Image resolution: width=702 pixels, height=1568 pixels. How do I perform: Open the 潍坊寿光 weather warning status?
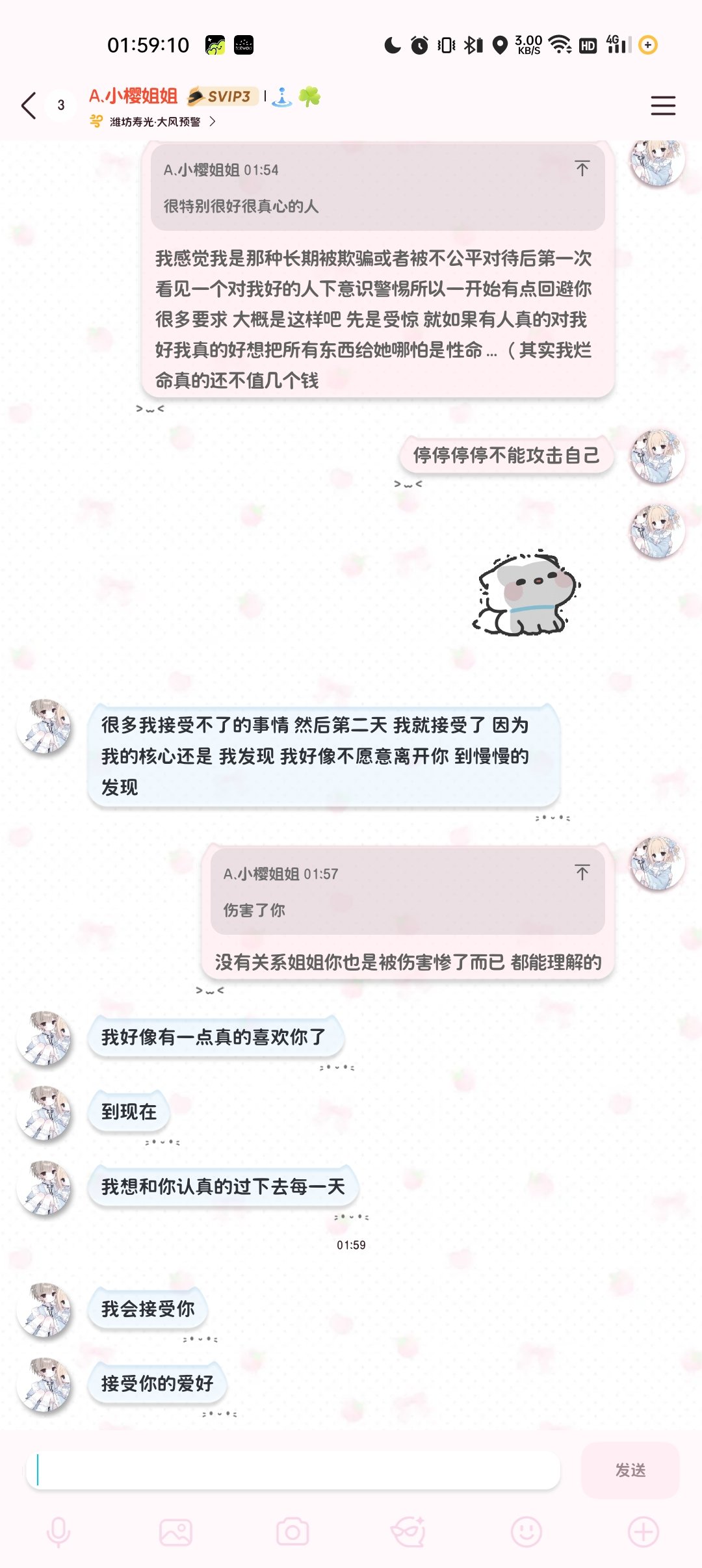click(x=155, y=122)
